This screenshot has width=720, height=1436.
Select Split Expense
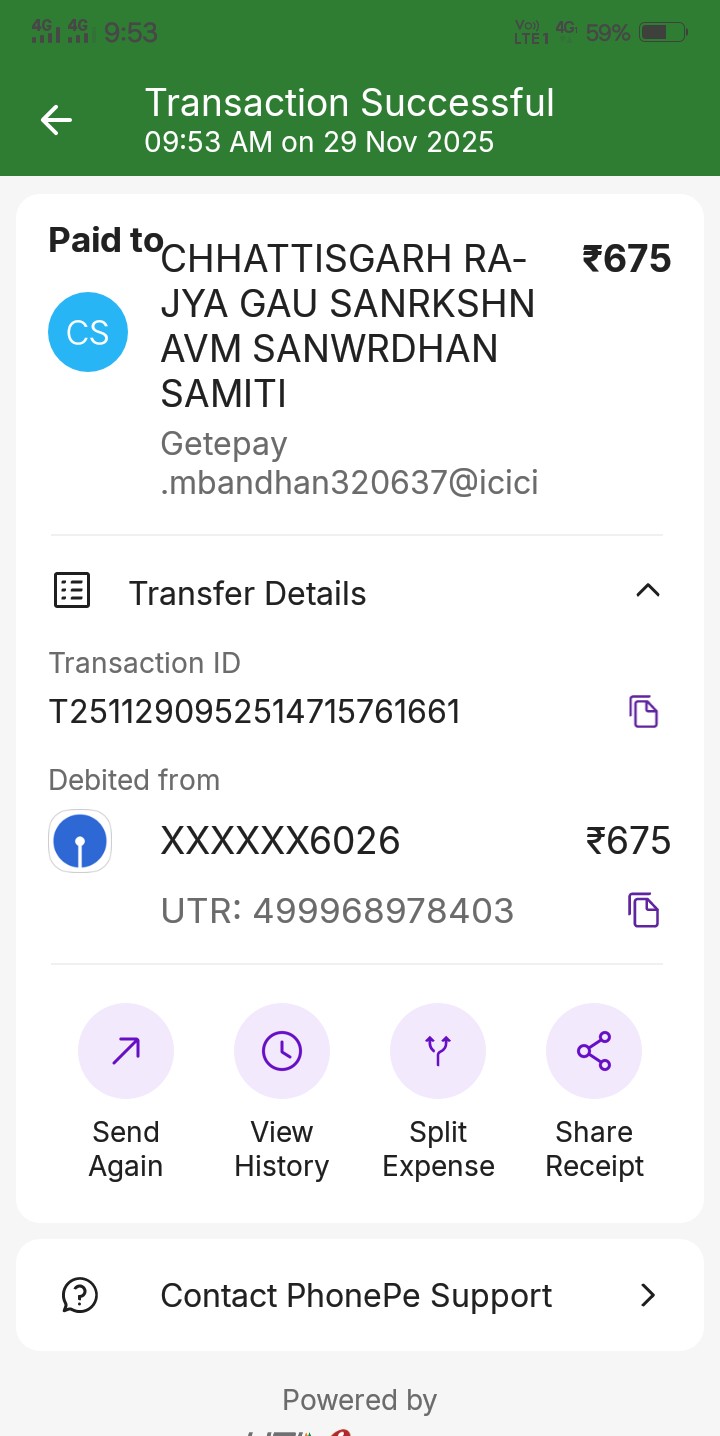438,1051
